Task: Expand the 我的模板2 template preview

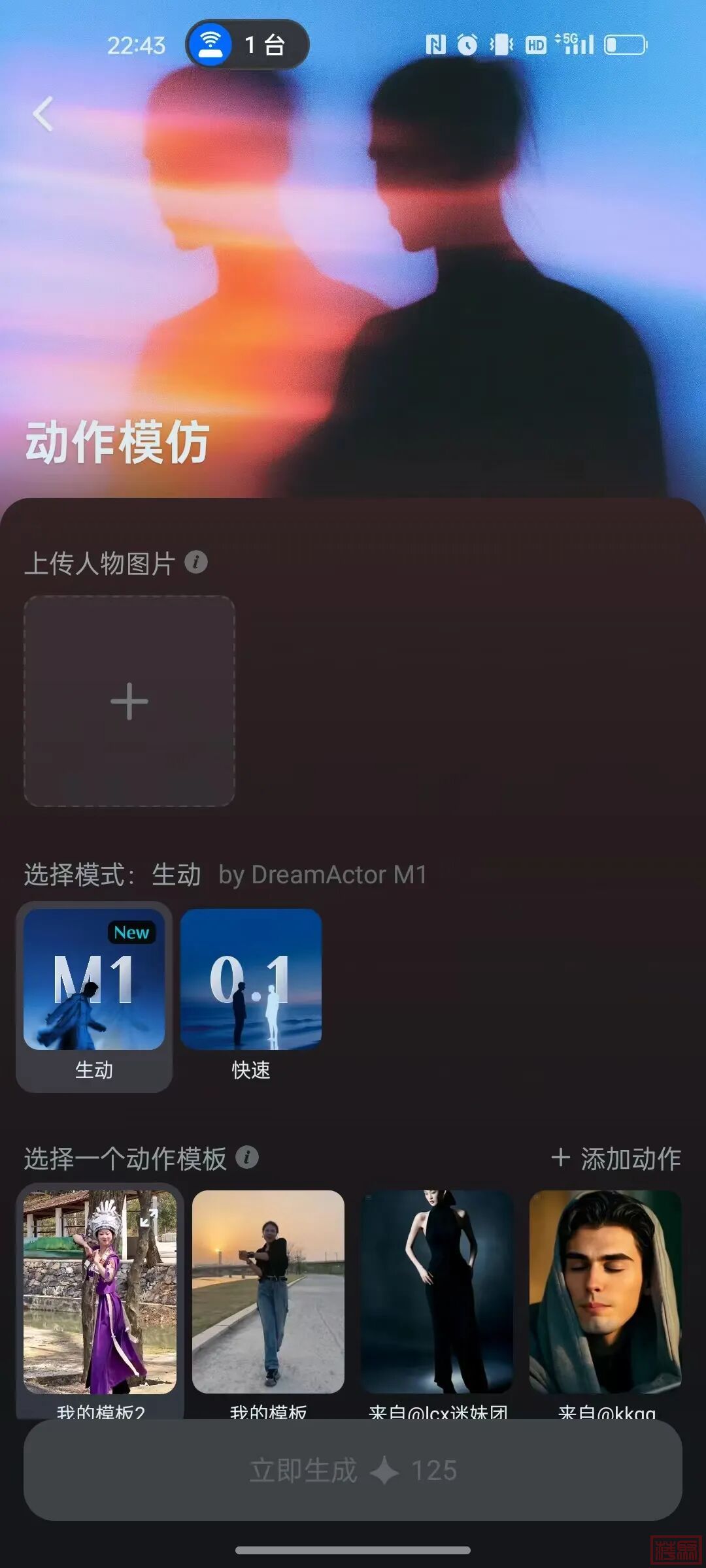Action: click(149, 1218)
